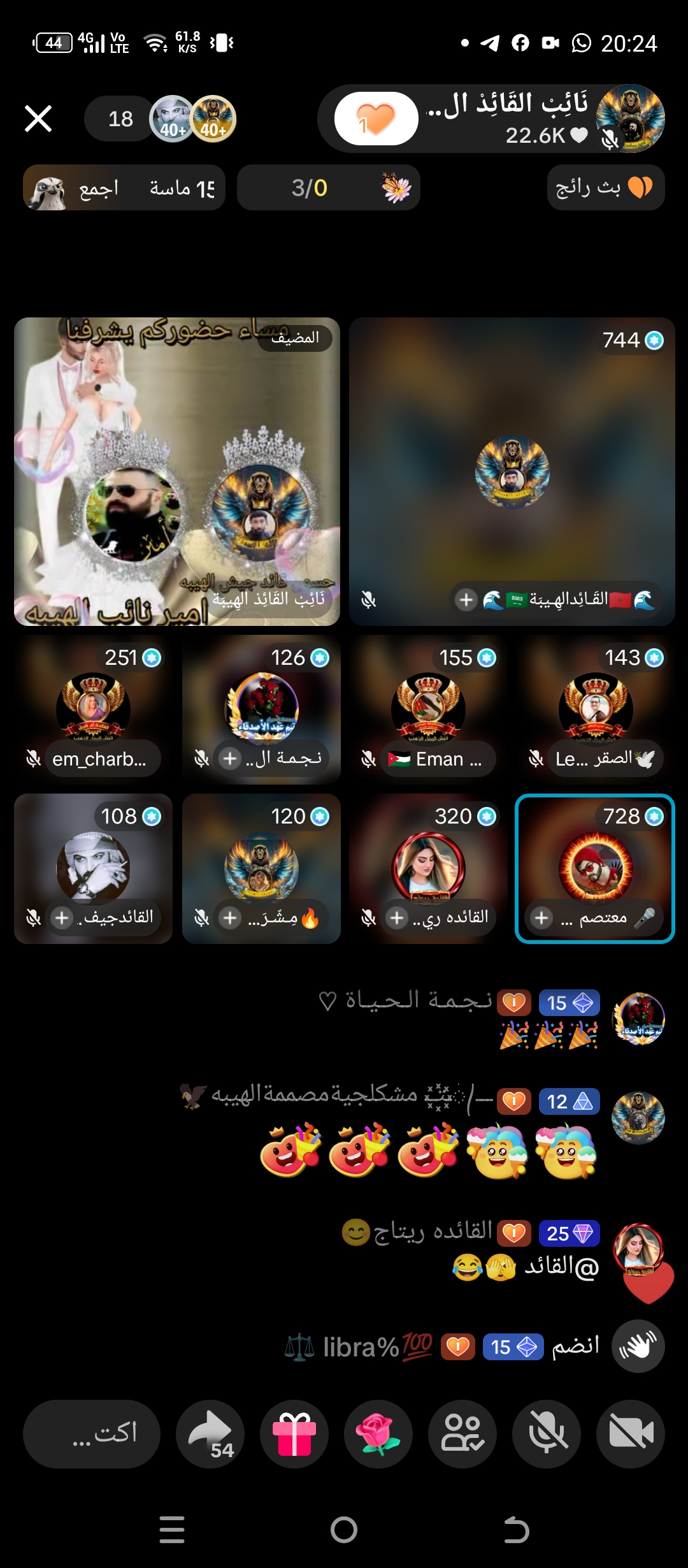Open Eman's guest seat tile
Image resolution: width=688 pixels, height=1568 pixels.
428,709
